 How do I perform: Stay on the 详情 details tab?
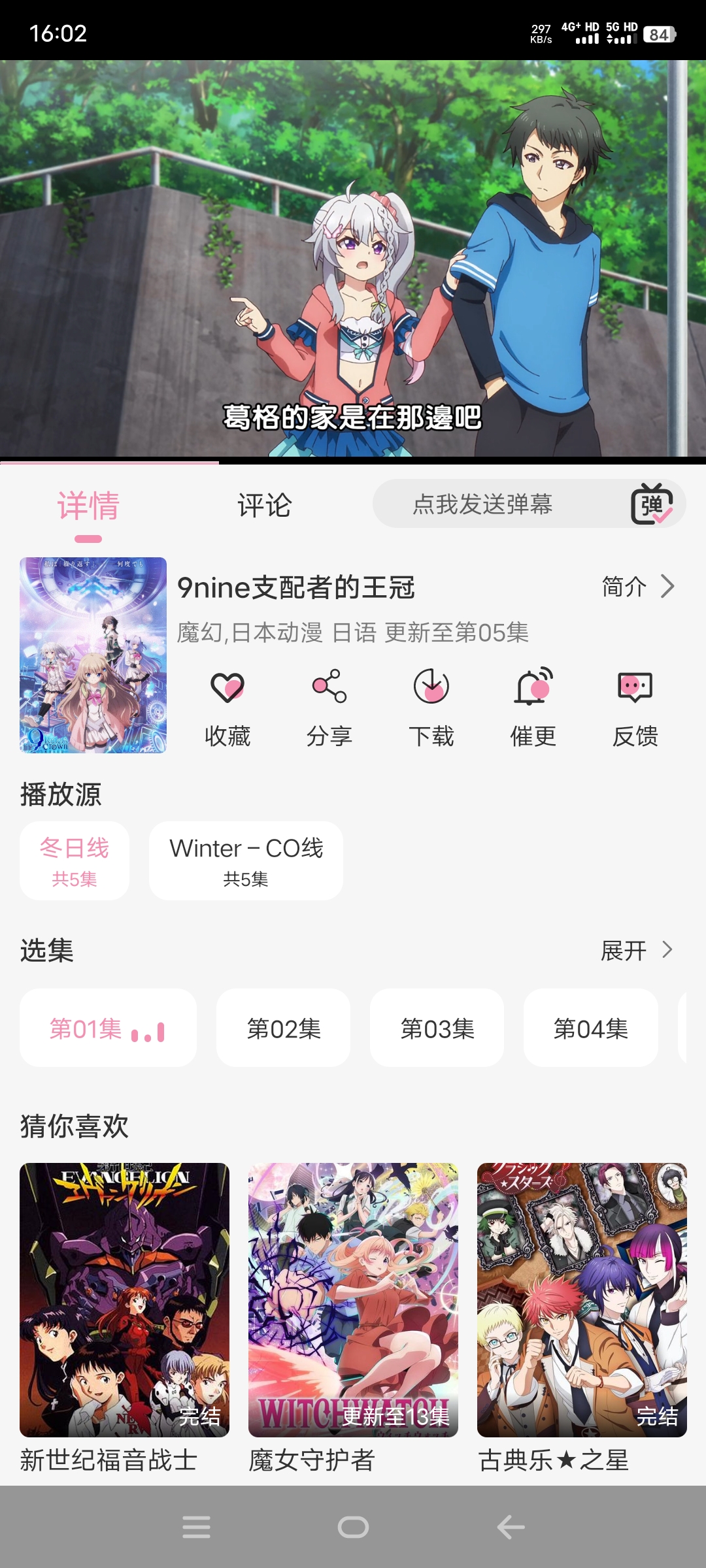click(89, 505)
